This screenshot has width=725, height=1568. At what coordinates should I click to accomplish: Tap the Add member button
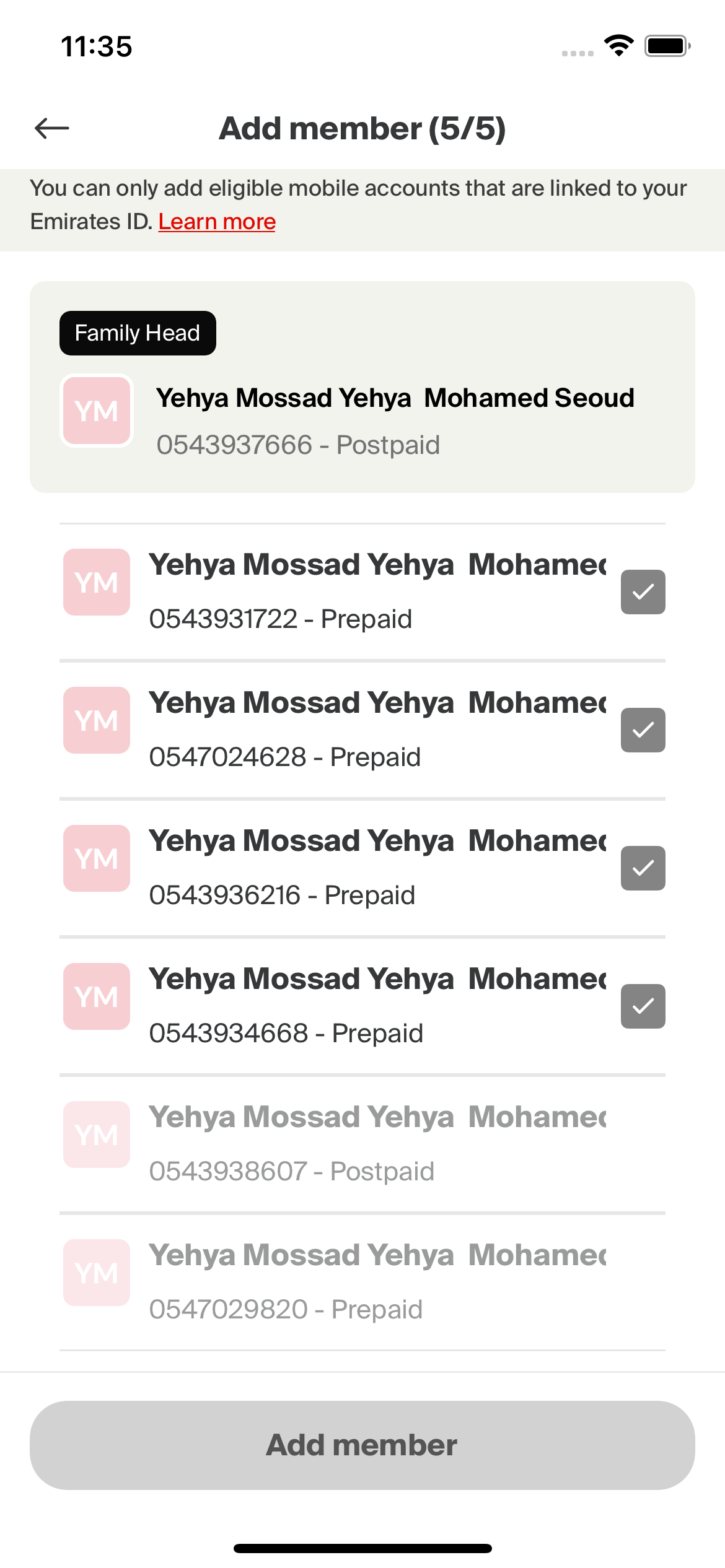tap(362, 1445)
